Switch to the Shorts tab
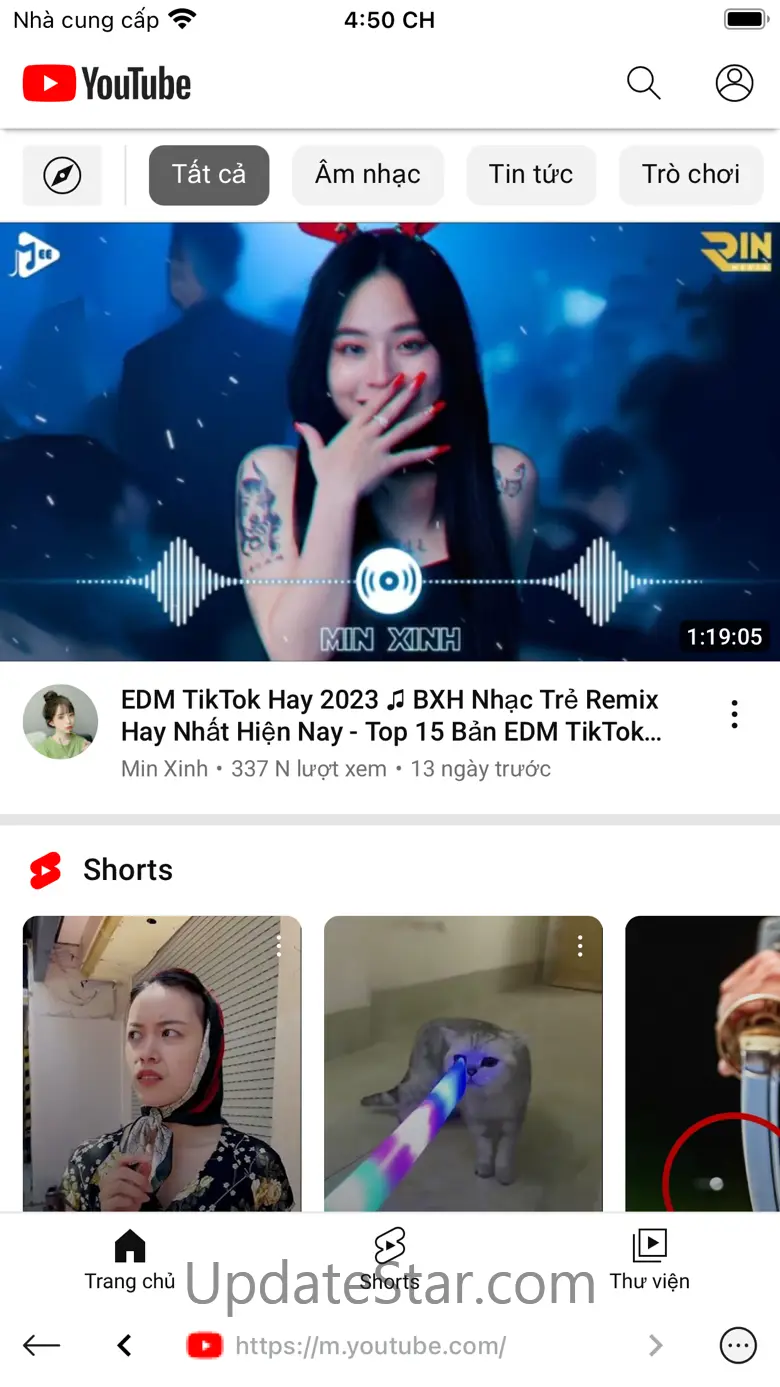Viewport: 780px width, 1387px height. [389, 1260]
